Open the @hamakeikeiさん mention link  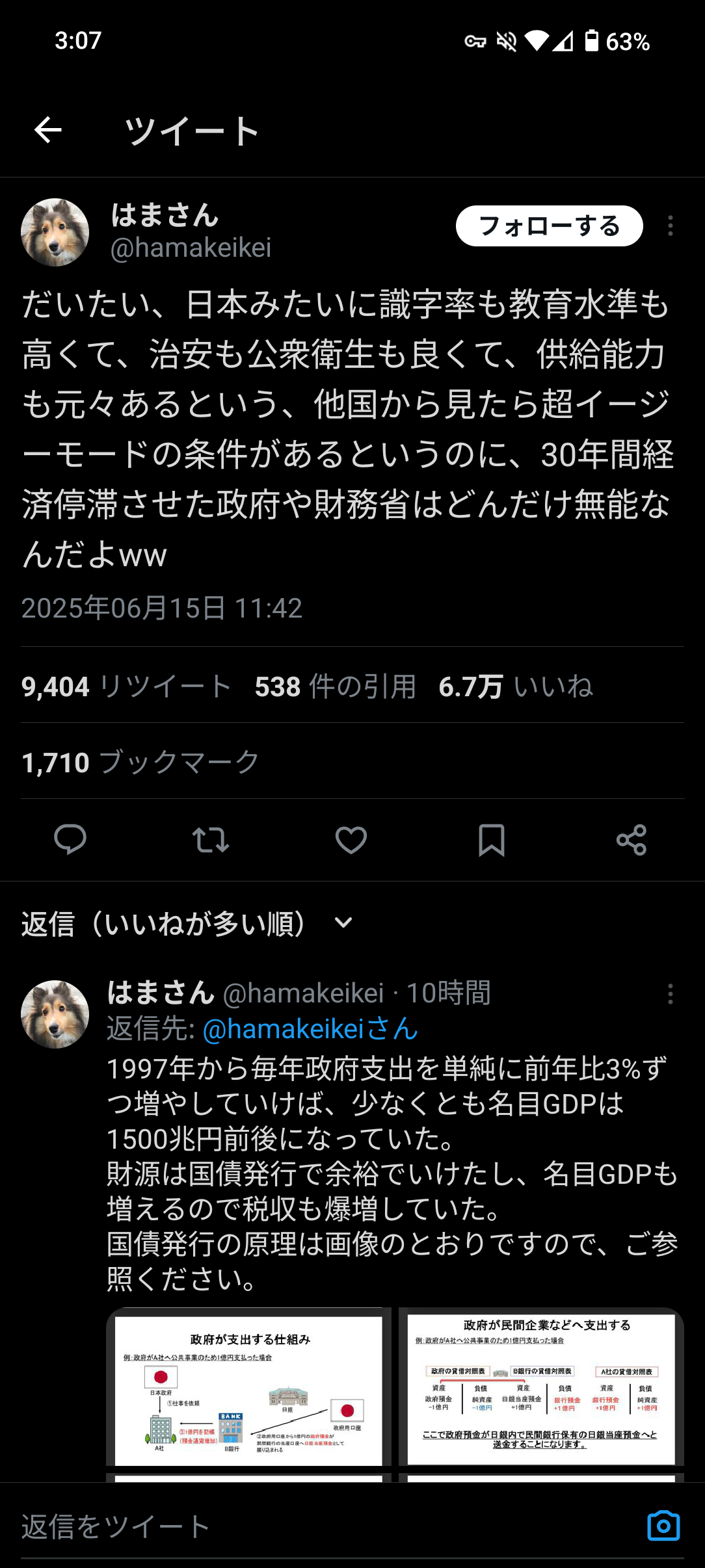point(310,1029)
